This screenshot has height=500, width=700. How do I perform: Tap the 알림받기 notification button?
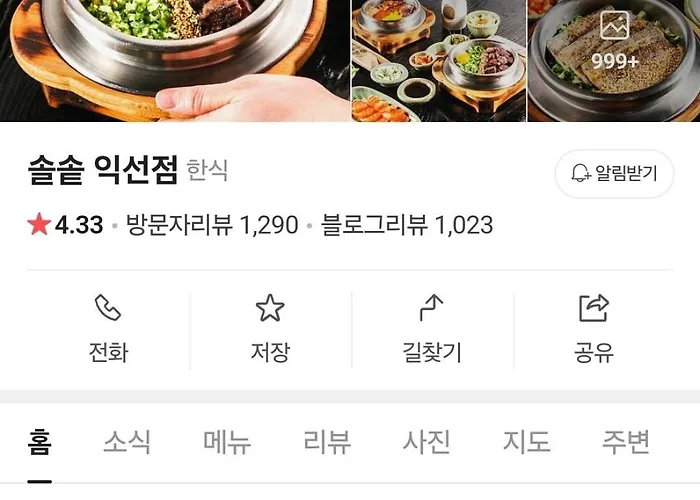pos(614,174)
